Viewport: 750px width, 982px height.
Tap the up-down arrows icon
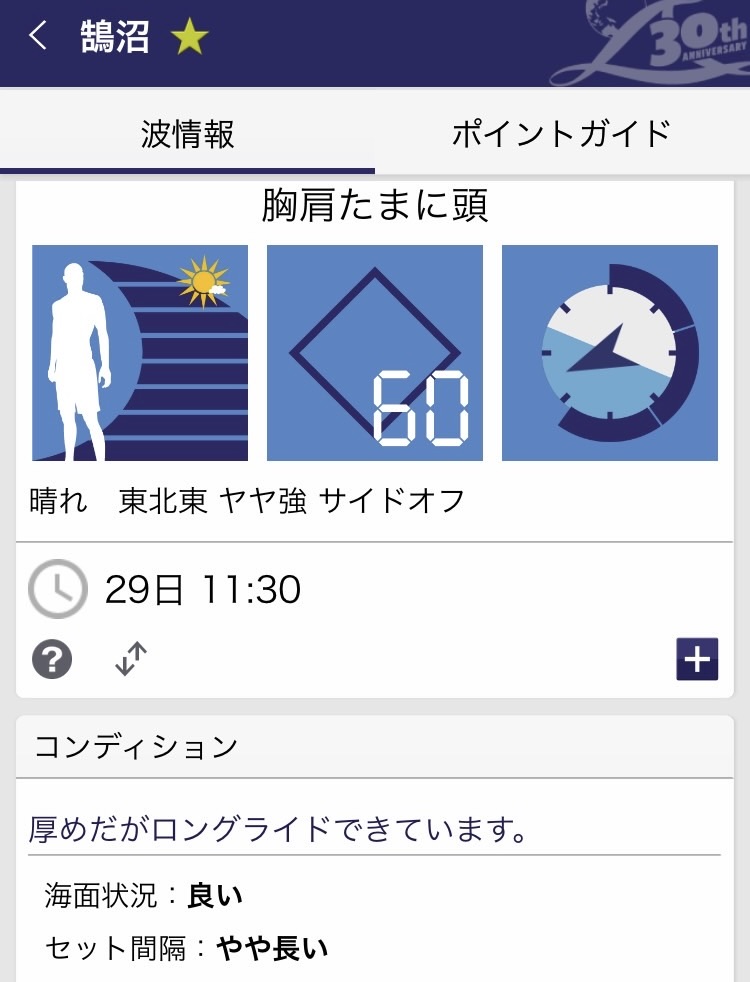tap(131, 659)
